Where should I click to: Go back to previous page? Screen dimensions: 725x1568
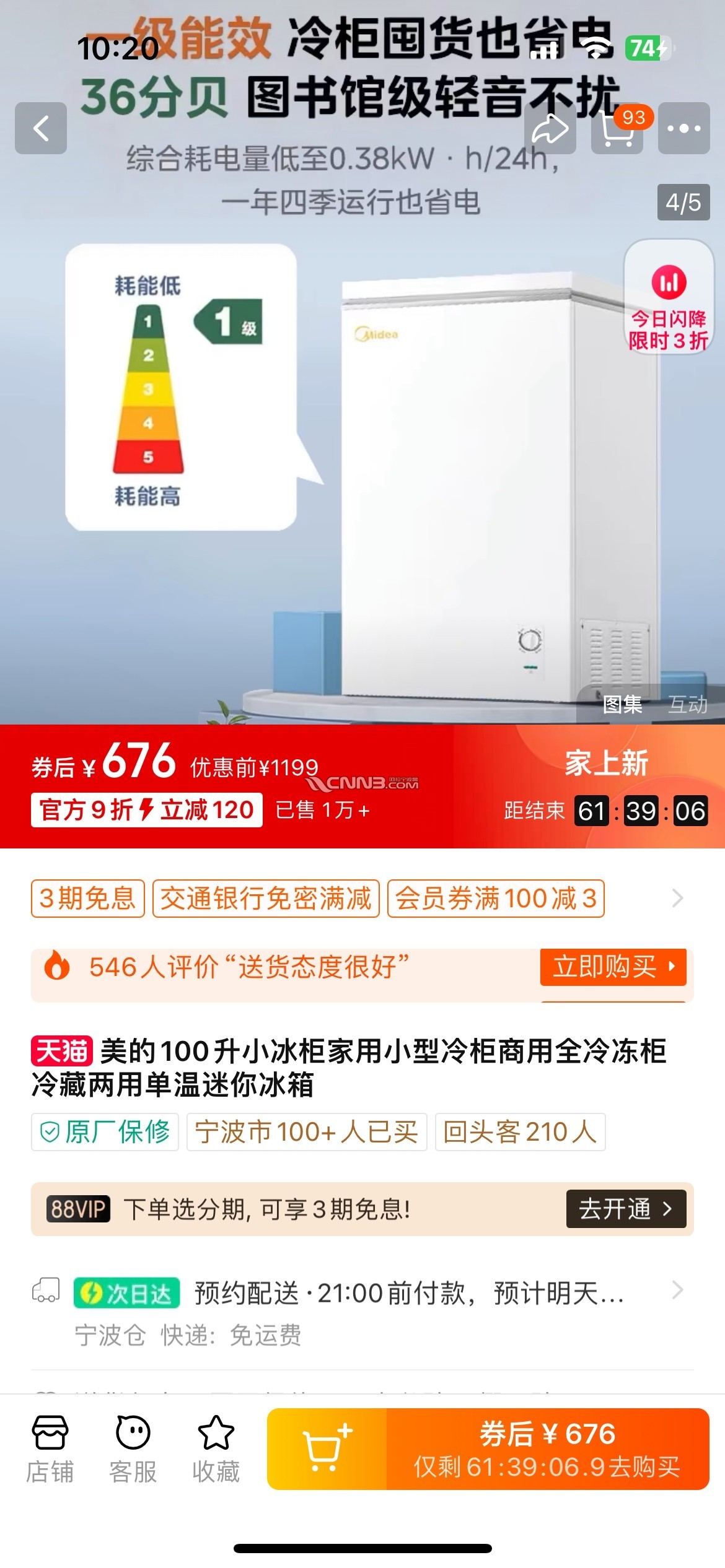coord(41,128)
